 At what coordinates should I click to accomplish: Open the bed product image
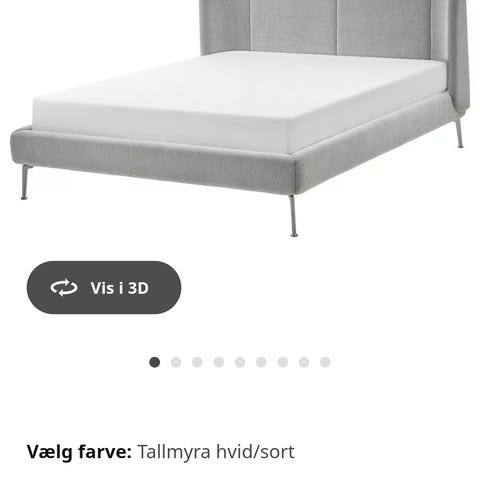[x=240, y=118]
